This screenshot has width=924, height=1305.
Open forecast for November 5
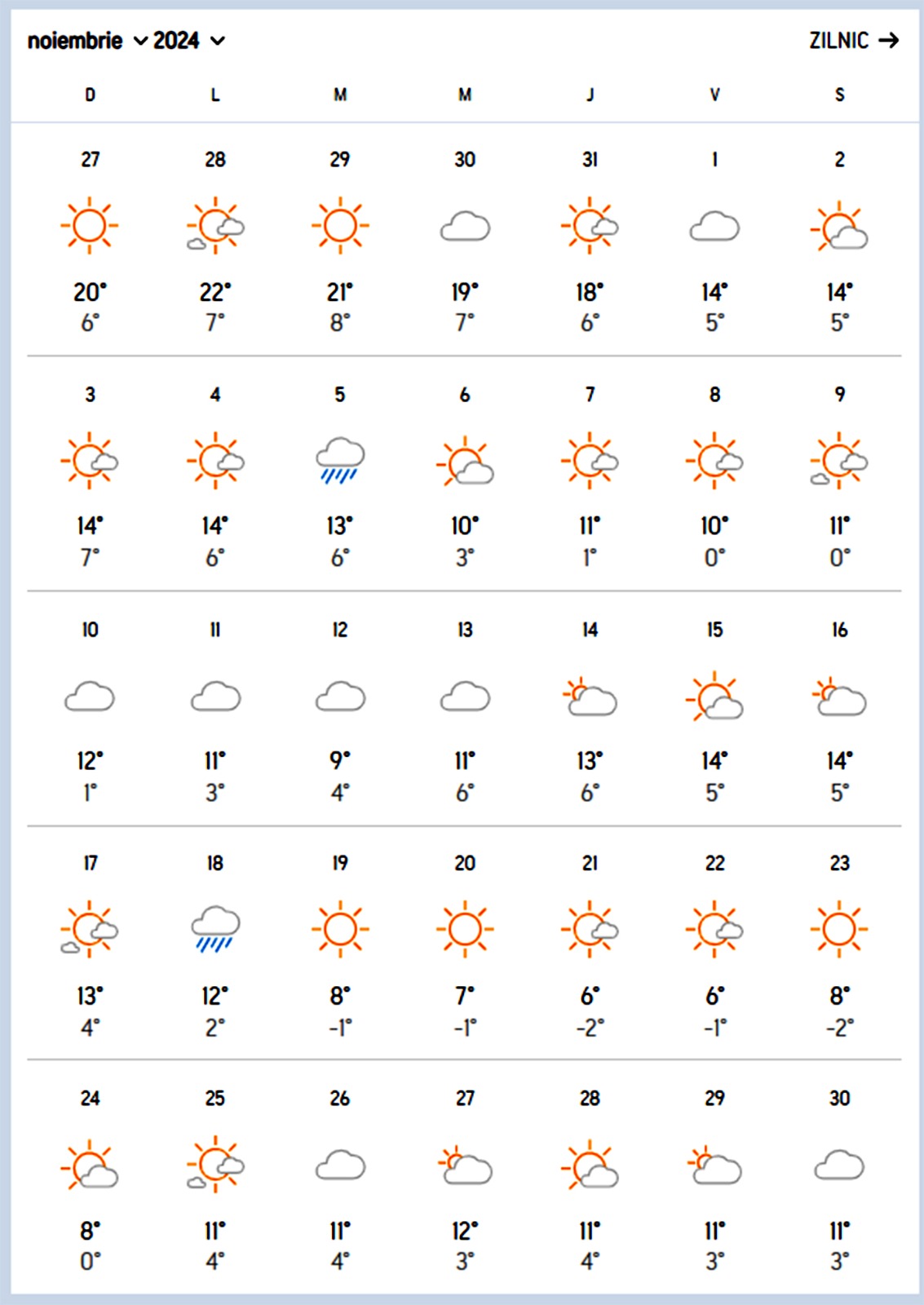[x=340, y=473]
